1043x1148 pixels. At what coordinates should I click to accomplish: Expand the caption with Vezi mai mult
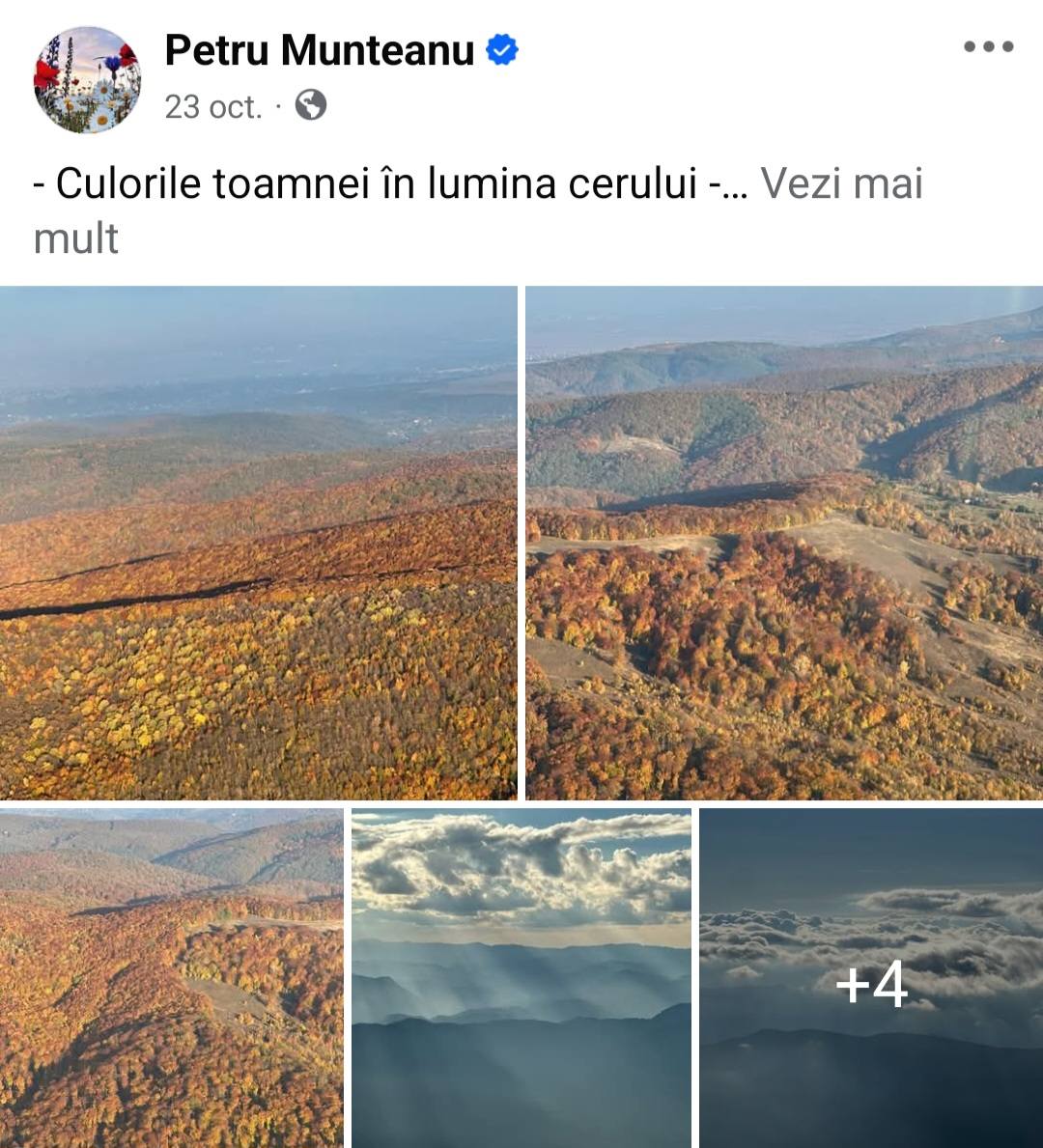coord(840,183)
